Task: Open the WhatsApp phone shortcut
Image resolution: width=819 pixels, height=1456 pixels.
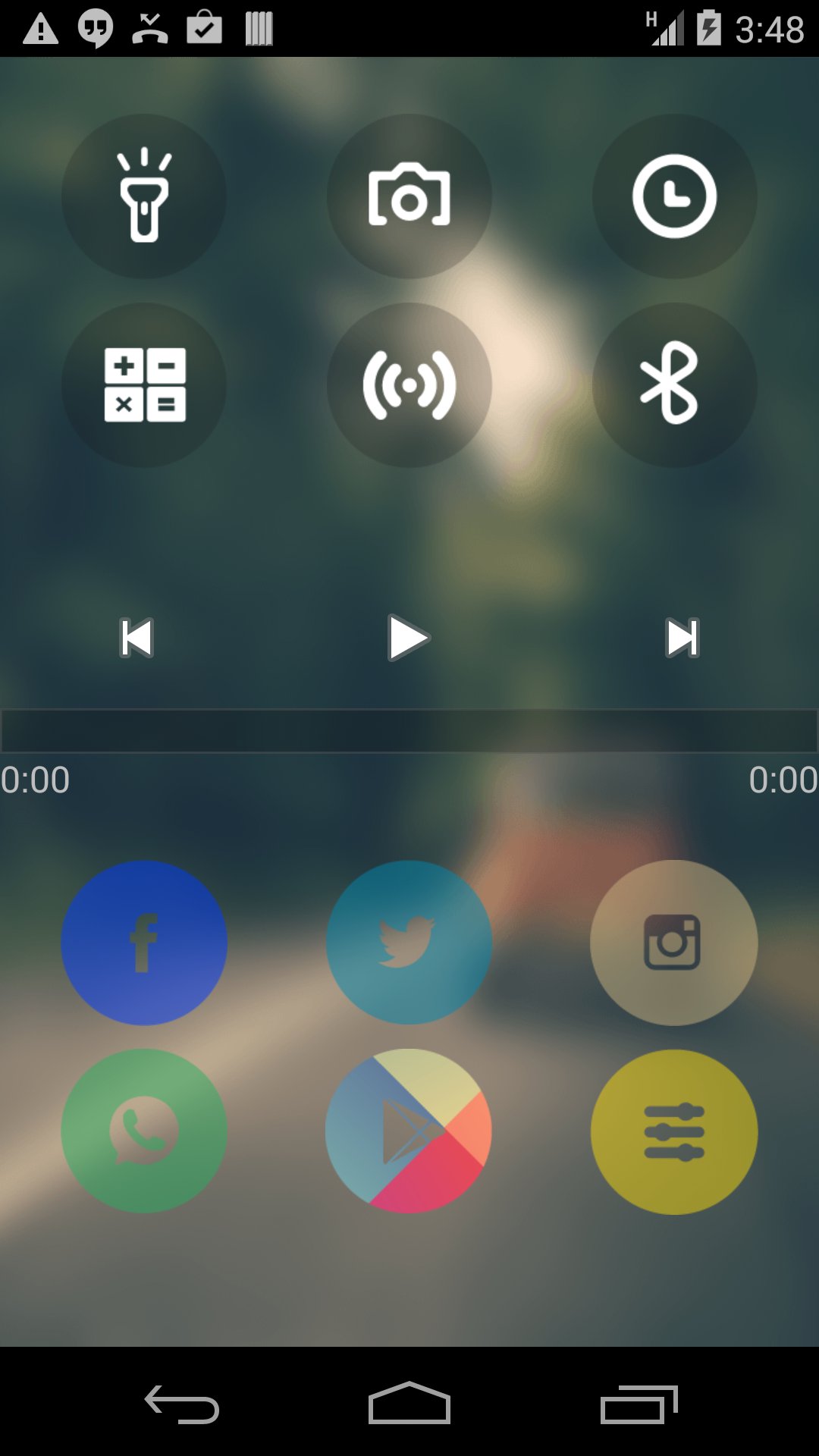Action: [144, 1130]
